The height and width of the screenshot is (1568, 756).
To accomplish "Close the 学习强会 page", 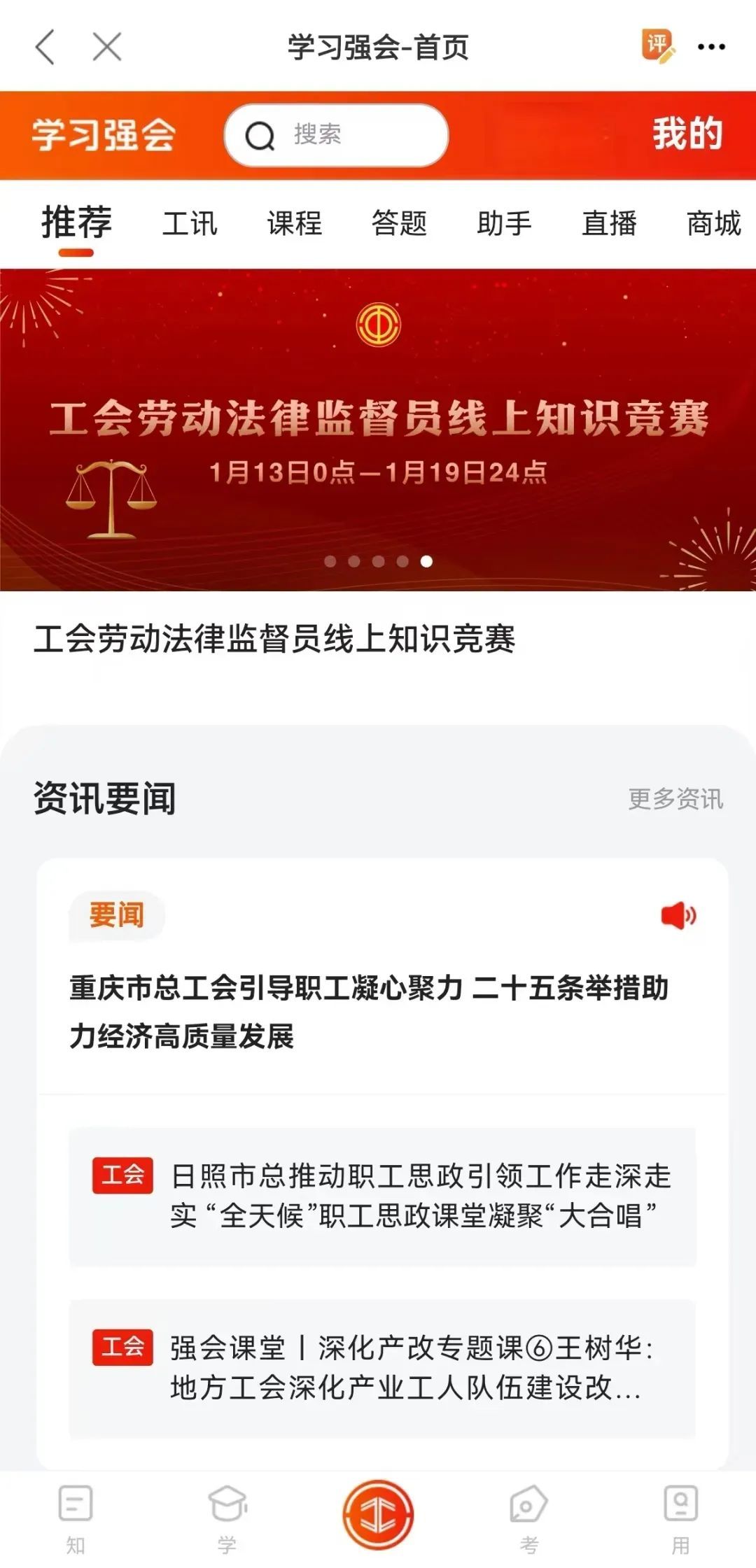I will [x=107, y=48].
